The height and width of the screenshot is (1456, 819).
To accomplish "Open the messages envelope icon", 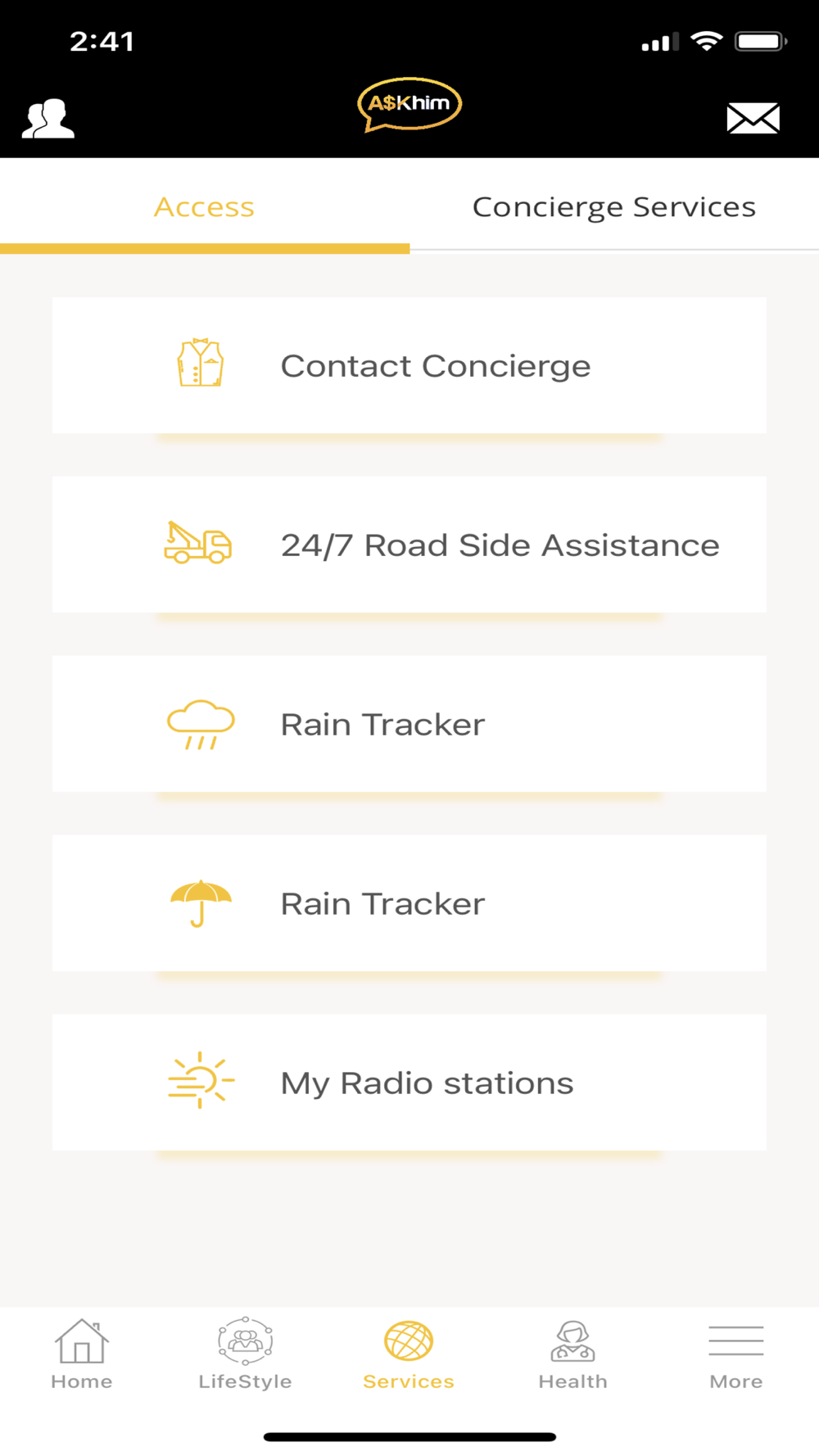I will 753,119.
